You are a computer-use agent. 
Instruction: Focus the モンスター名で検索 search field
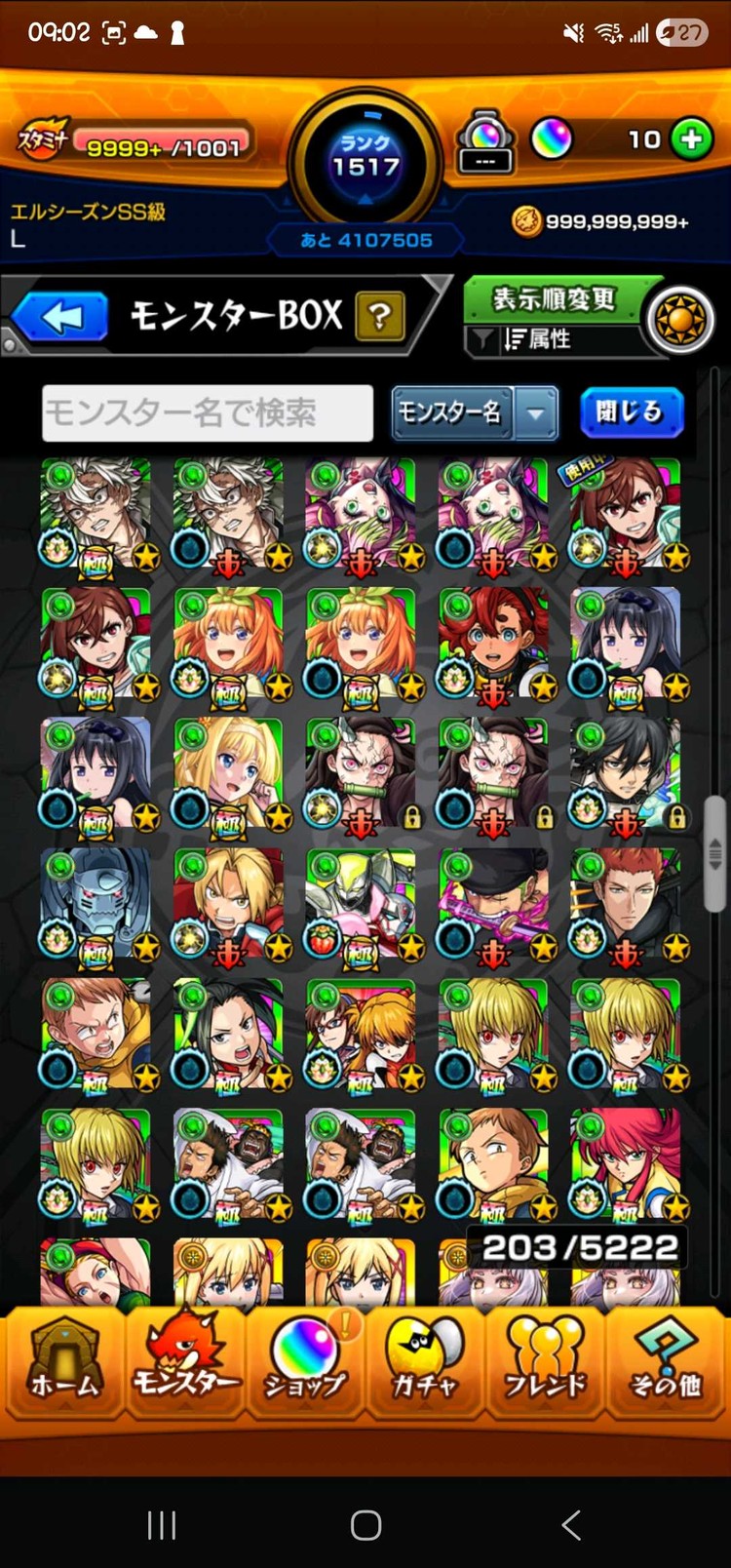click(208, 413)
